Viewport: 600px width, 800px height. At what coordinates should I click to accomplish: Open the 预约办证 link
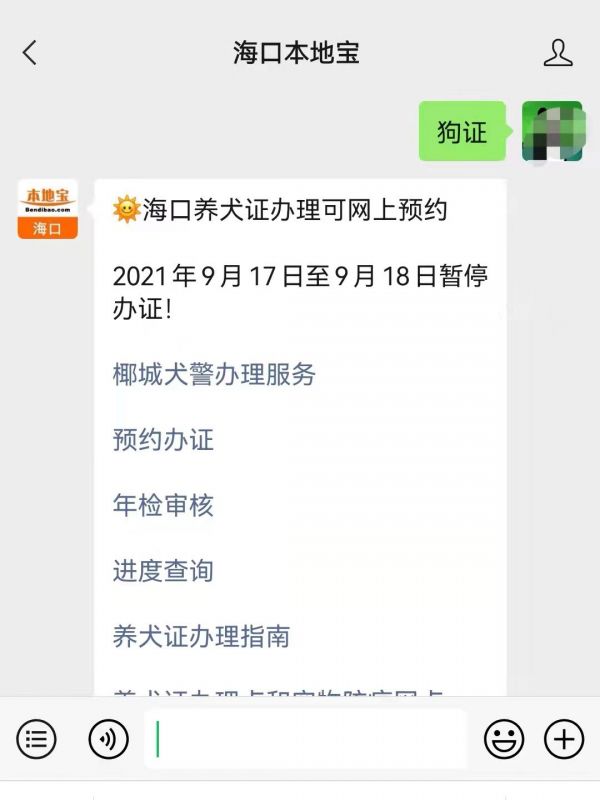click(x=163, y=440)
